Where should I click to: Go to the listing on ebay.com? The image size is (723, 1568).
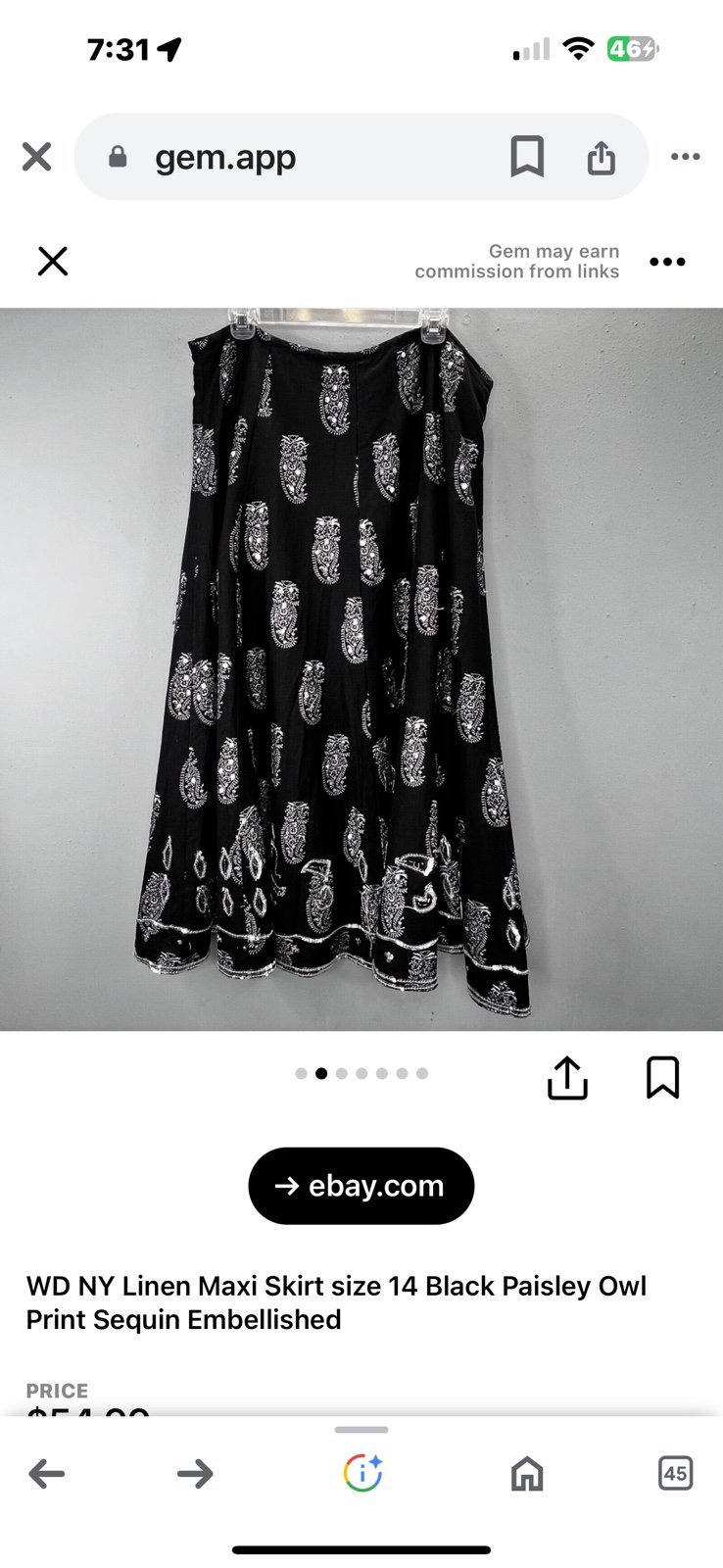[x=361, y=1186]
